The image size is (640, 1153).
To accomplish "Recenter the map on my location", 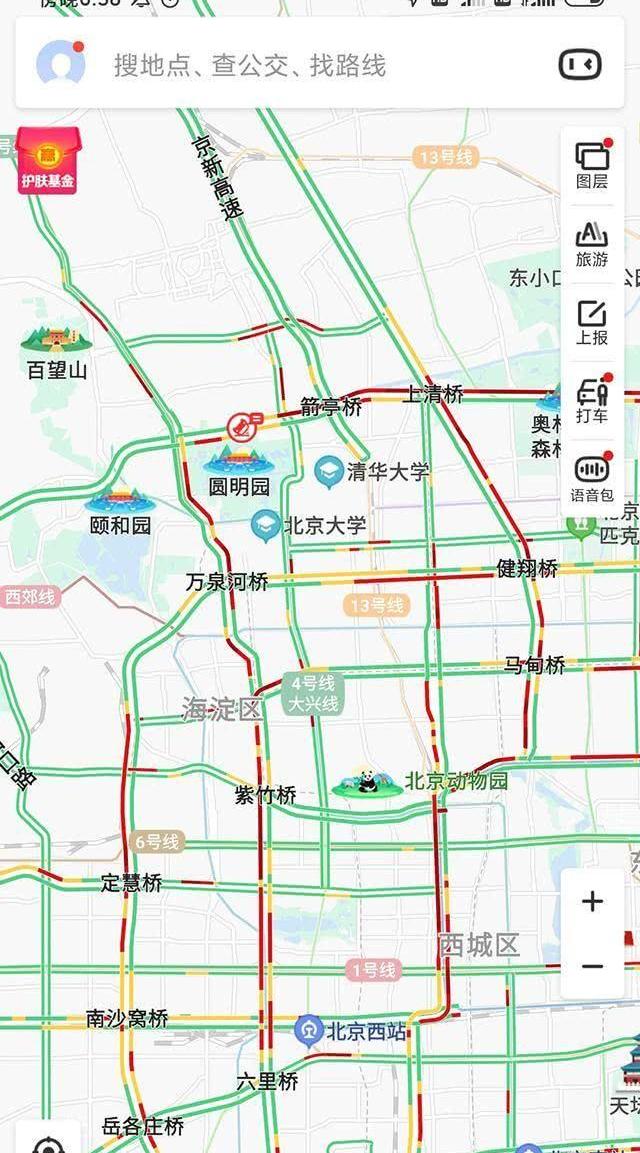I will (x=47, y=1143).
